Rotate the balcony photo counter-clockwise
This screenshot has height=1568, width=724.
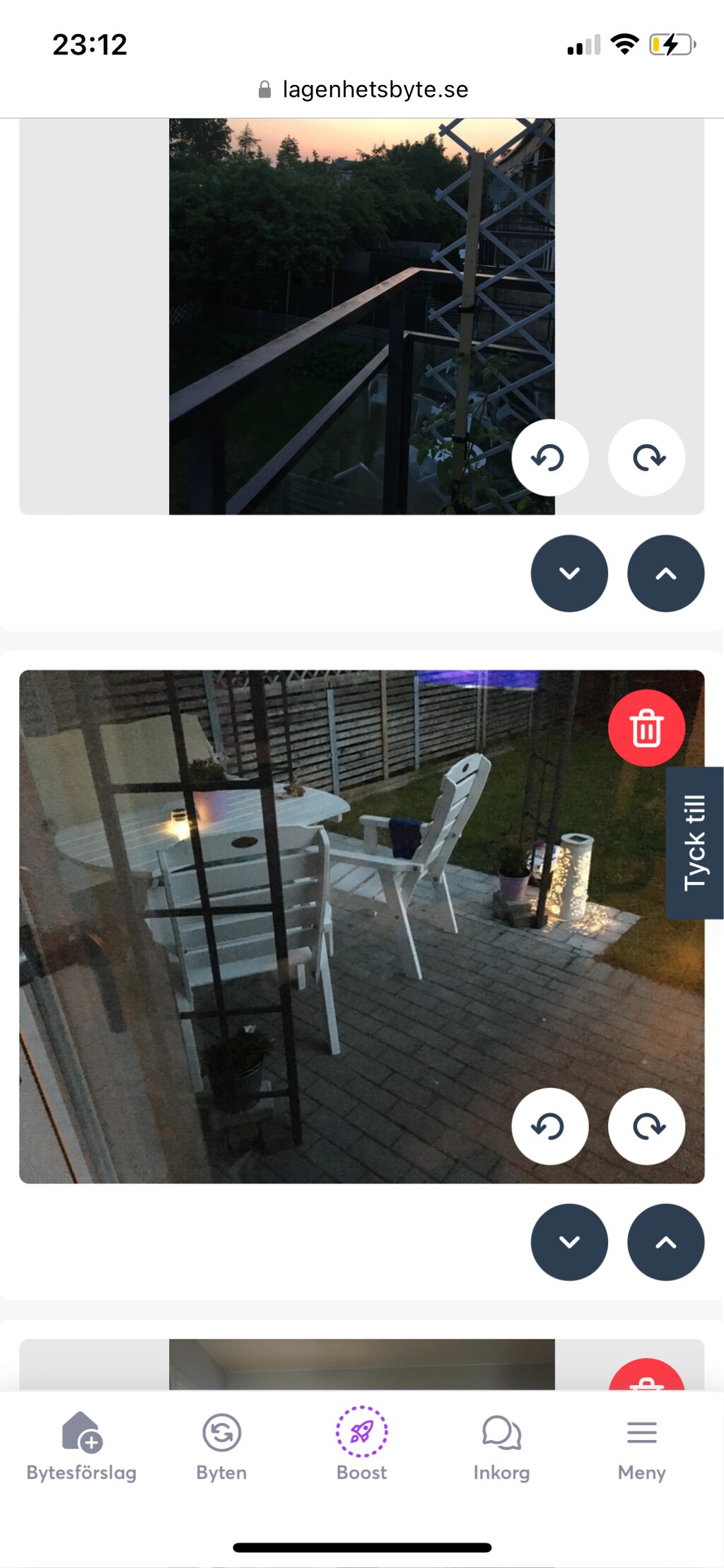point(549,458)
